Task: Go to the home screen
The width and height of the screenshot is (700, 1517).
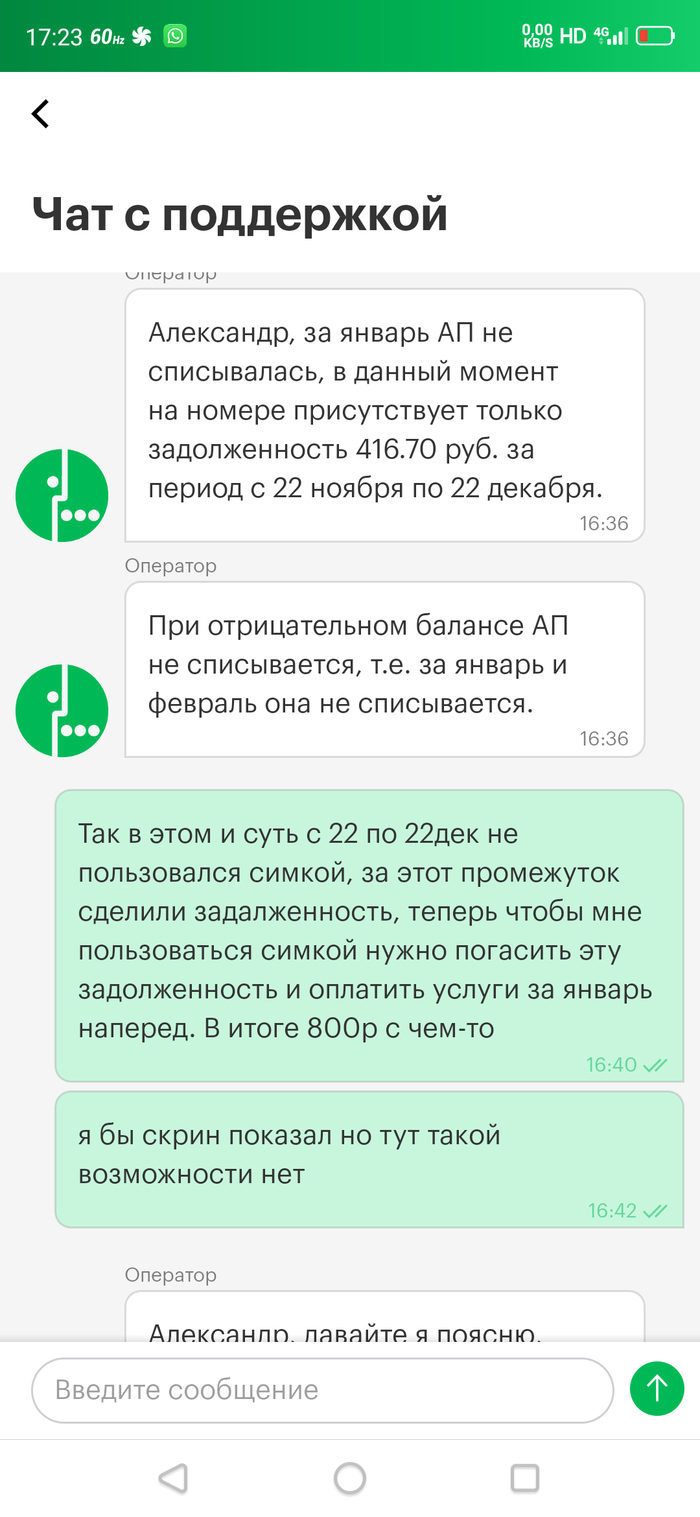Action: [x=350, y=1478]
